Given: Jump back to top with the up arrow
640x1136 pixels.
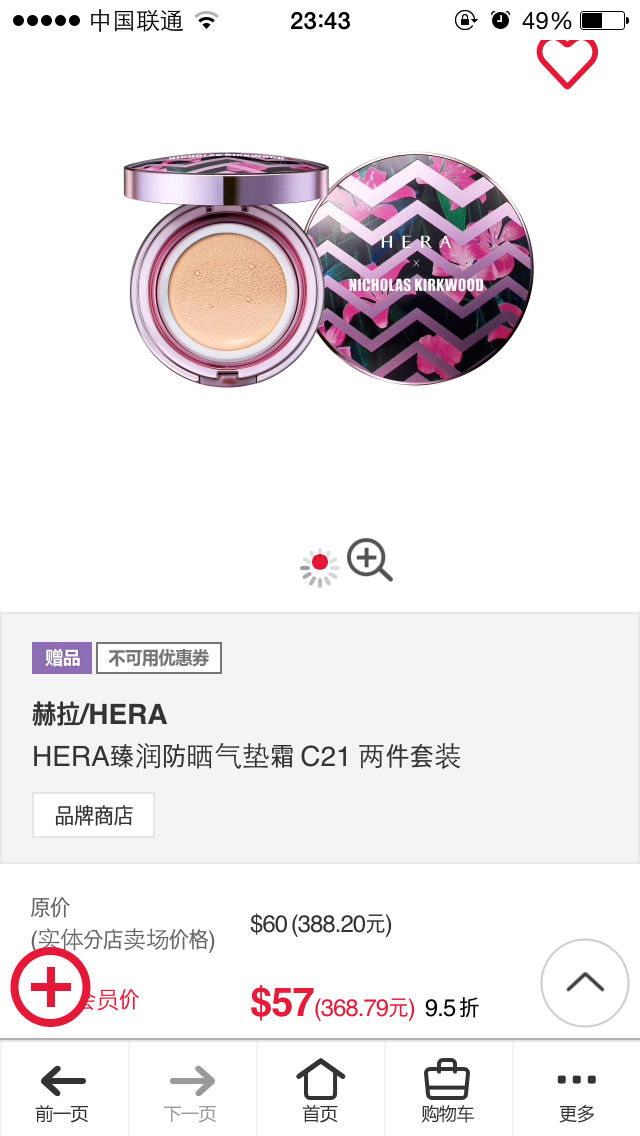Looking at the screenshot, I should [x=584, y=983].
